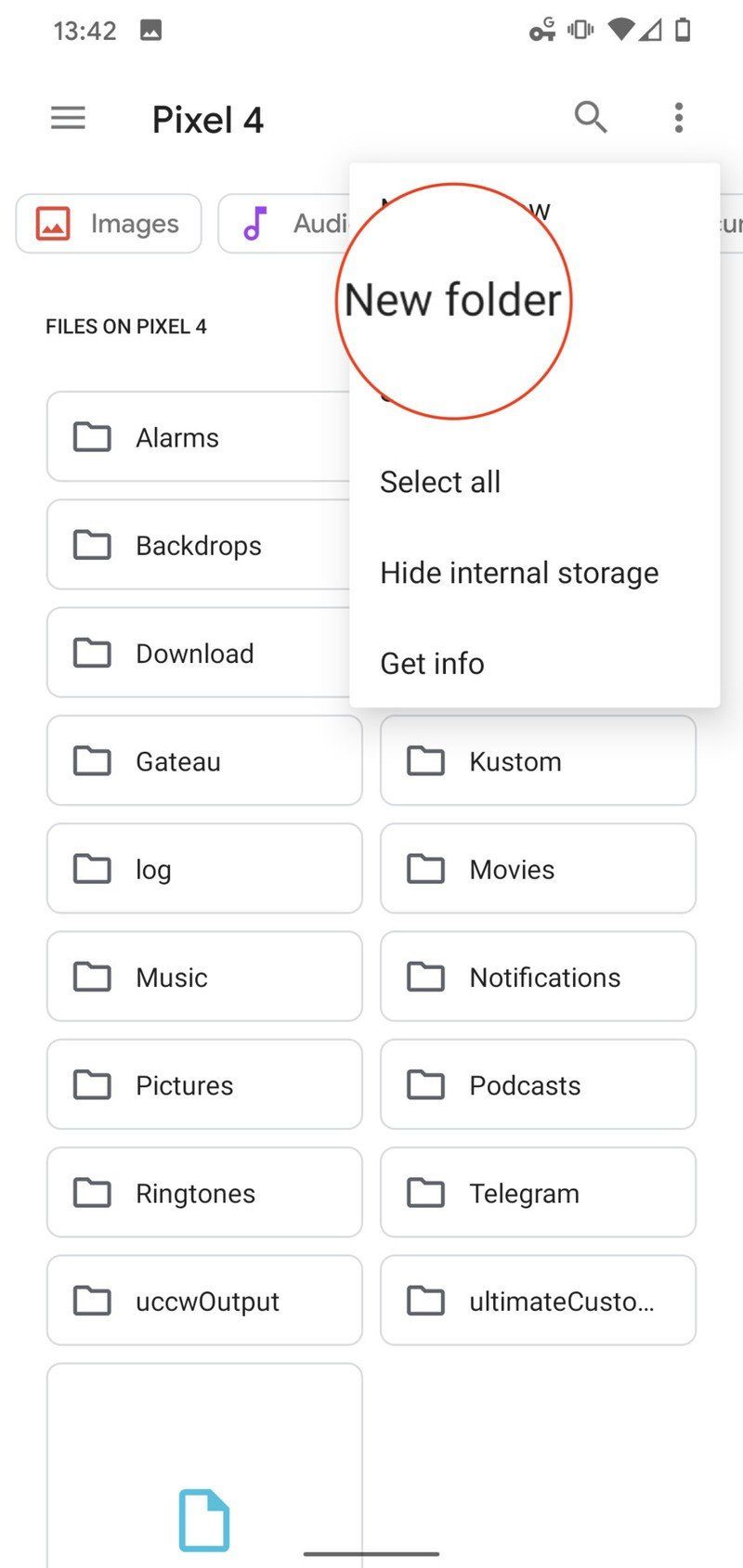Click the Images filter chip icon
Image resolution: width=743 pixels, height=1568 pixels.
tap(54, 223)
